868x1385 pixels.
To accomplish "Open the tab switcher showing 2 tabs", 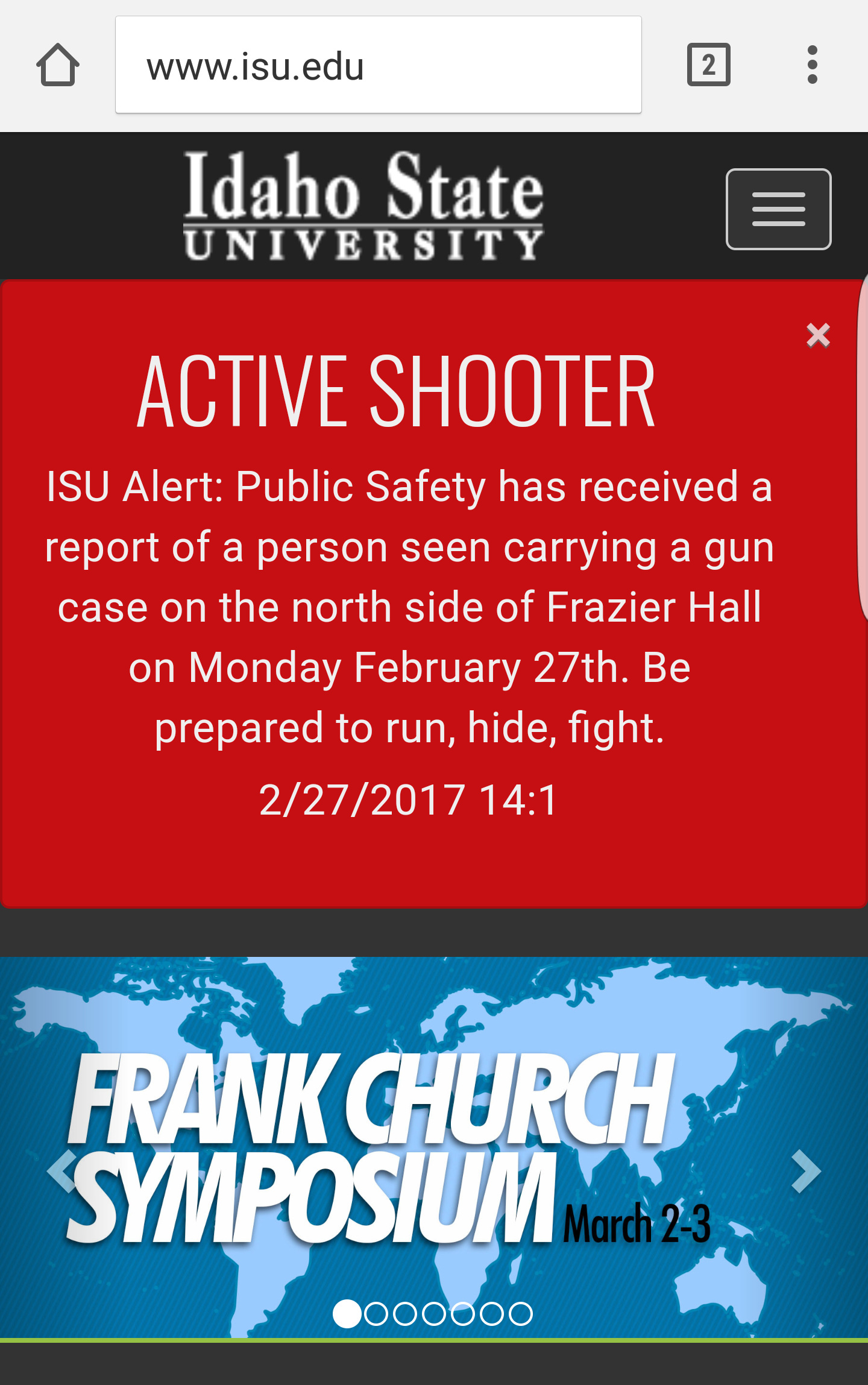I will (x=708, y=65).
